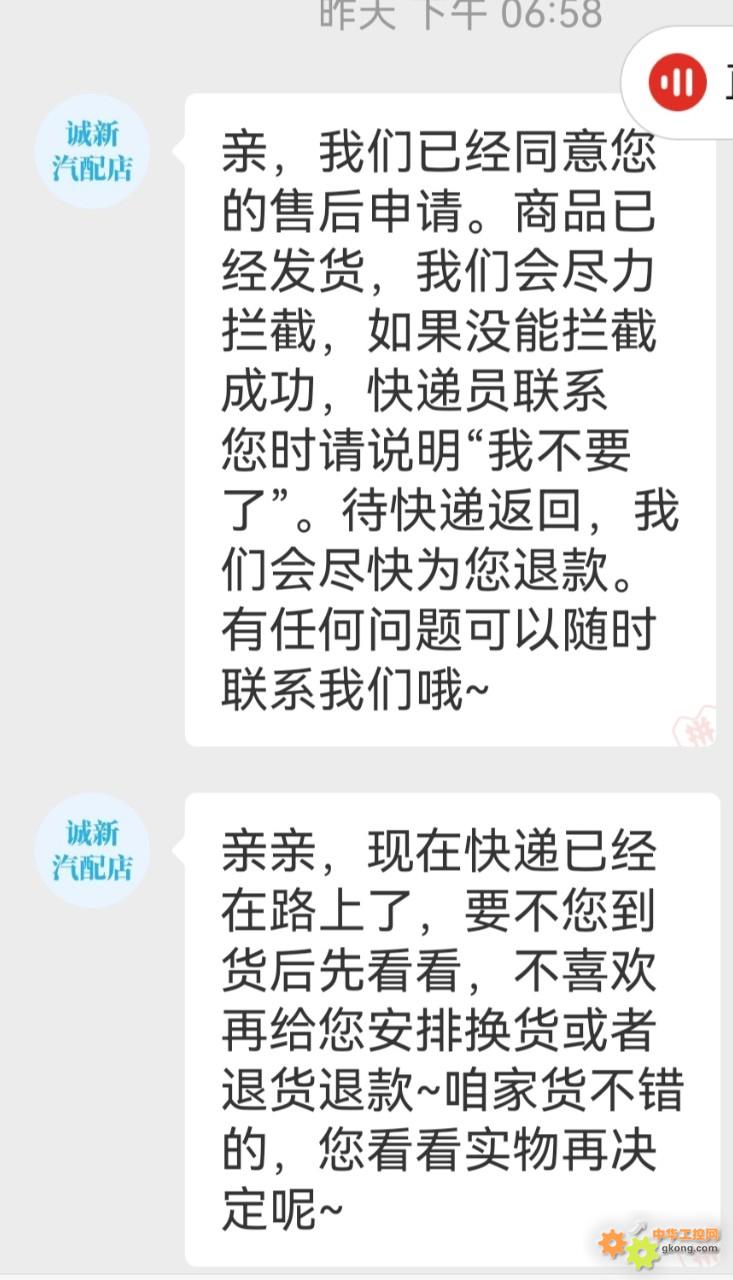This screenshot has width=733, height=1280.
Task: Tap the floating red live-broadcast pill
Action: point(679,82)
